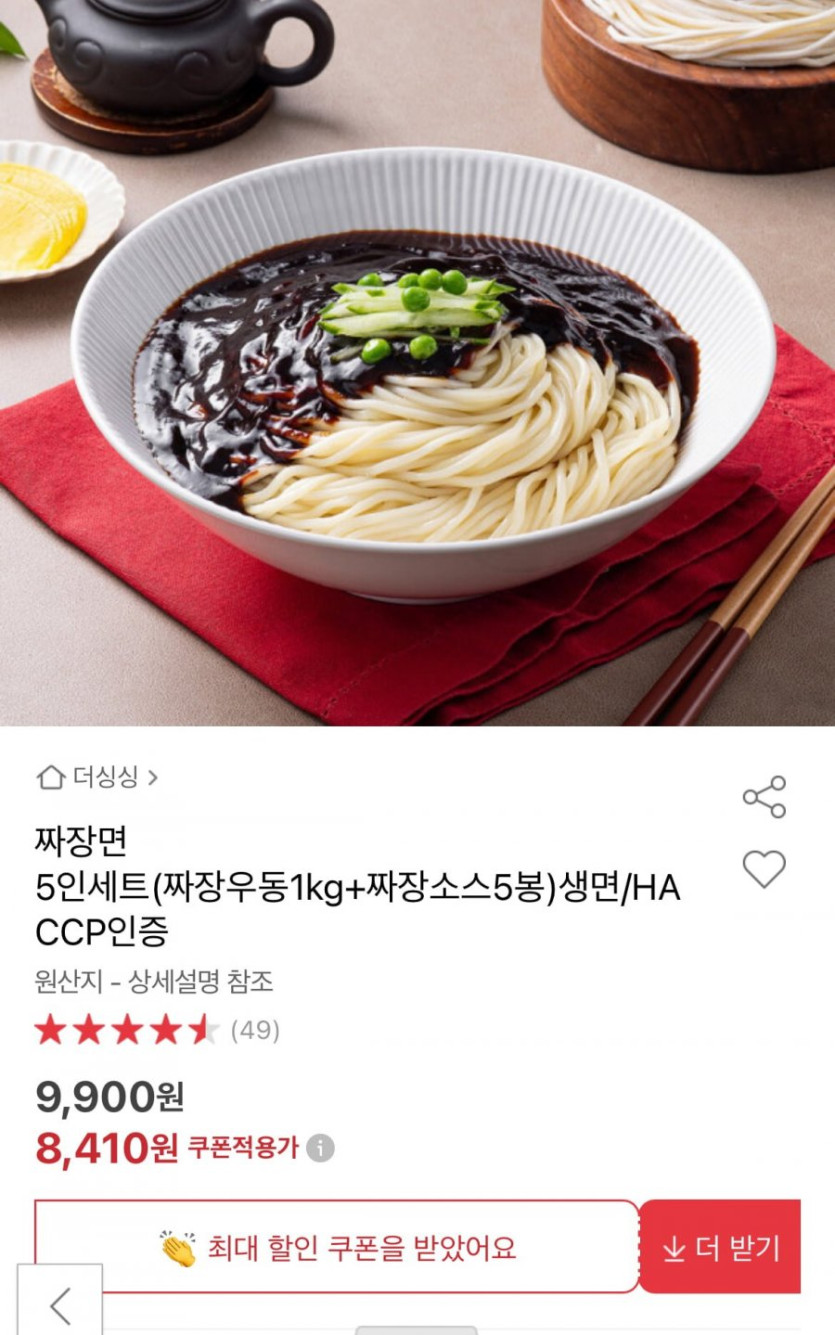
Task: Go back with the left arrow
Action: pyautogui.click(x=60, y=1305)
